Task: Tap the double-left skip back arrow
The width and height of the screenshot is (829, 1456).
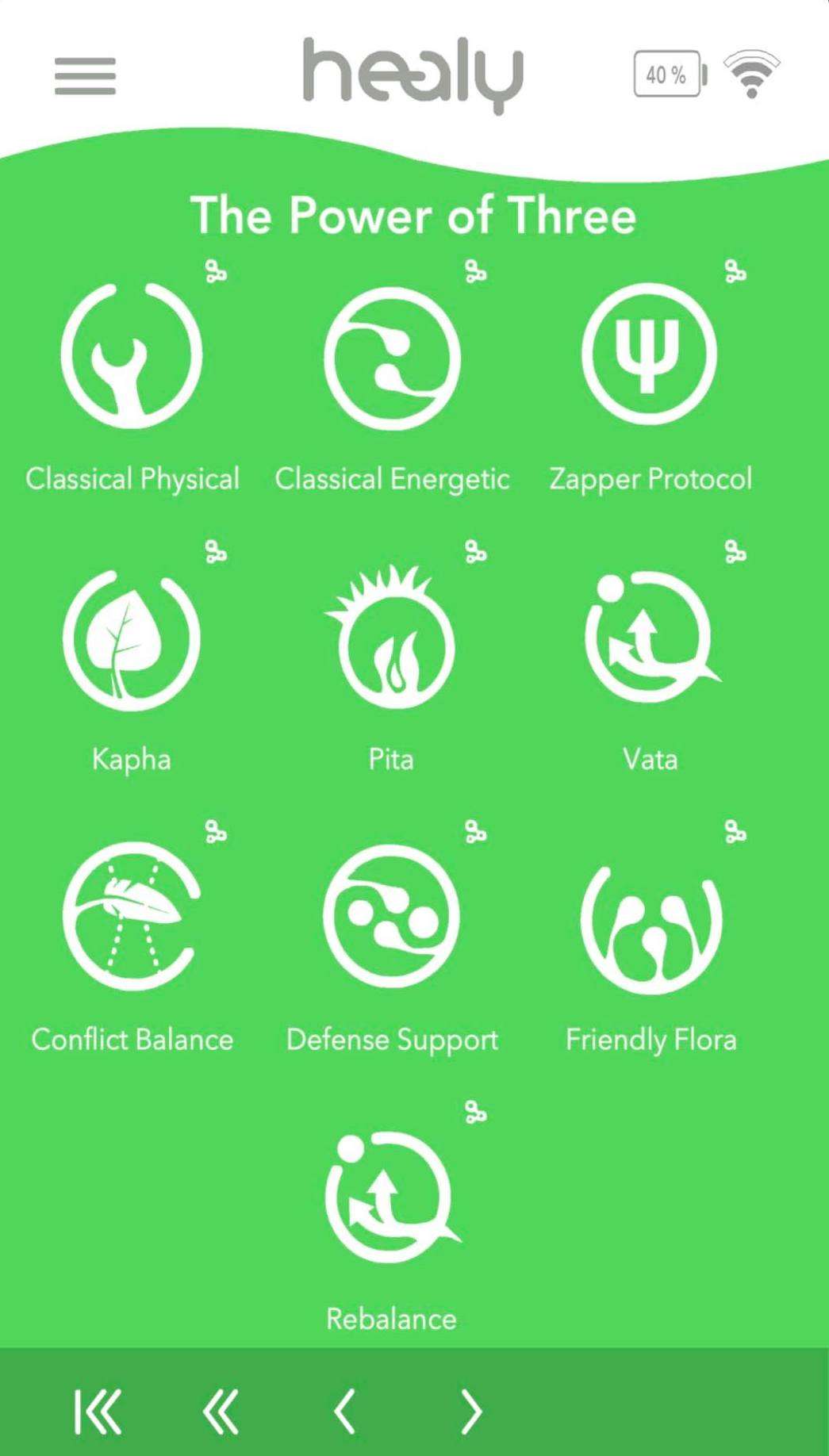Action: (x=221, y=1412)
